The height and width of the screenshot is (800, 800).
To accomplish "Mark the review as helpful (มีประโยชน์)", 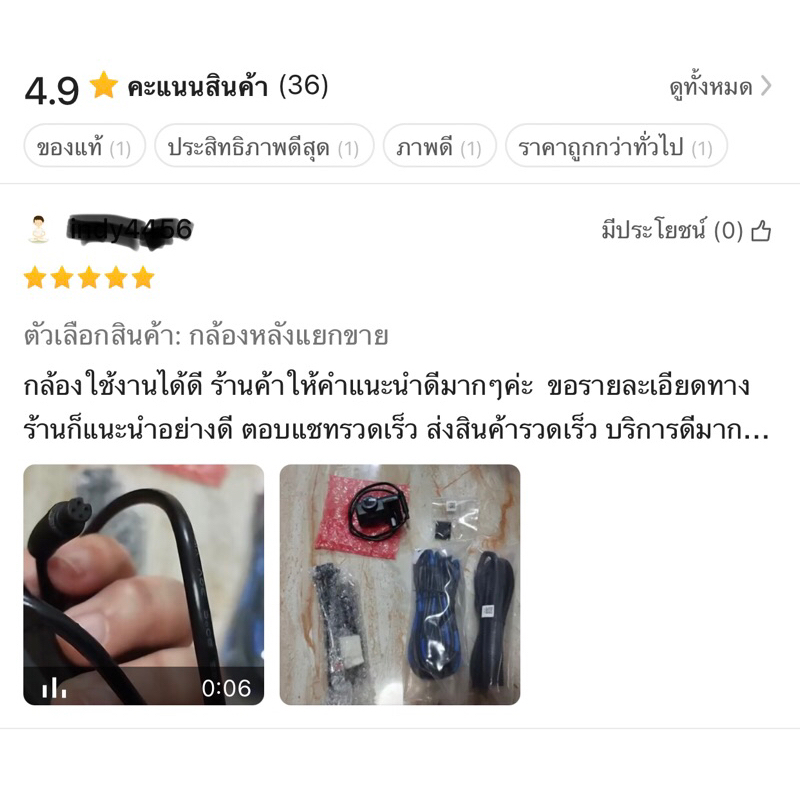I will (686, 231).
